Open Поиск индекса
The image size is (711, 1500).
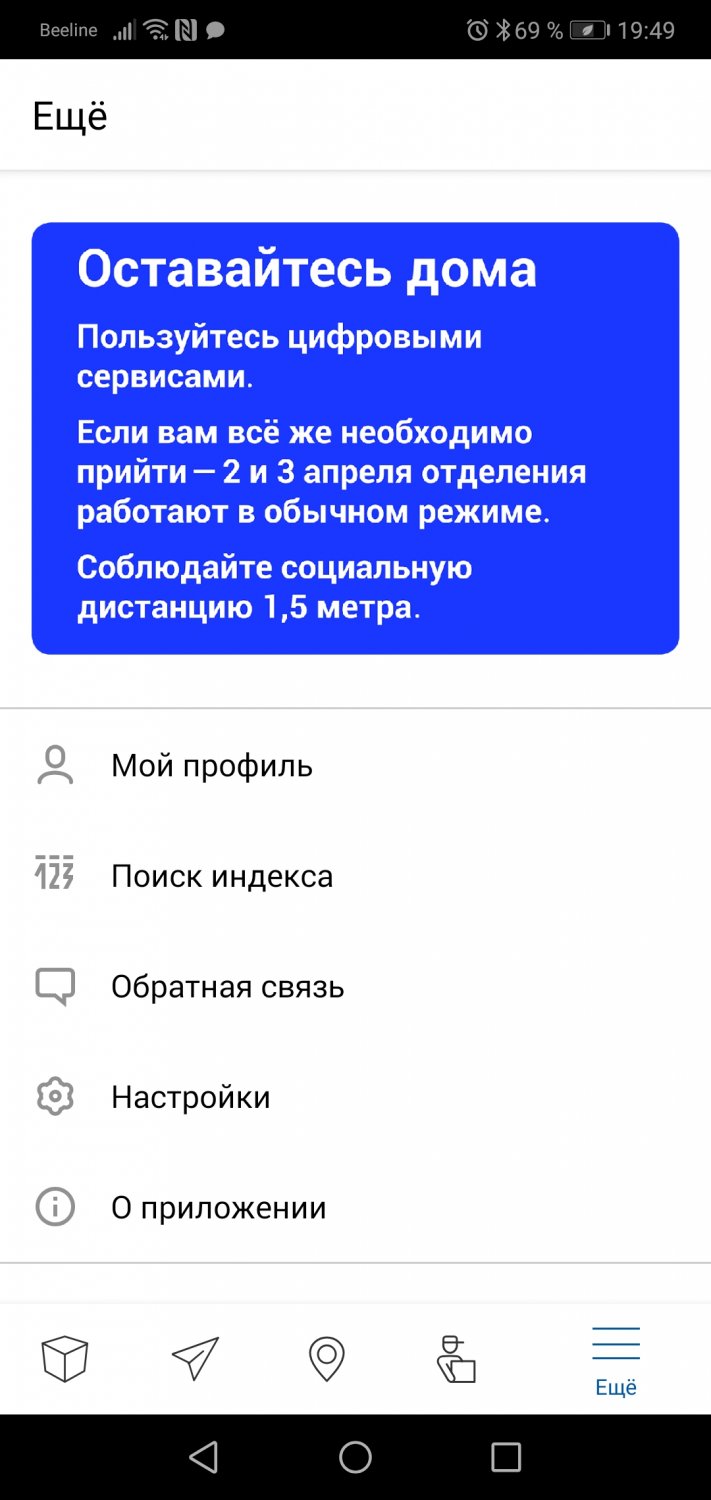point(355,876)
